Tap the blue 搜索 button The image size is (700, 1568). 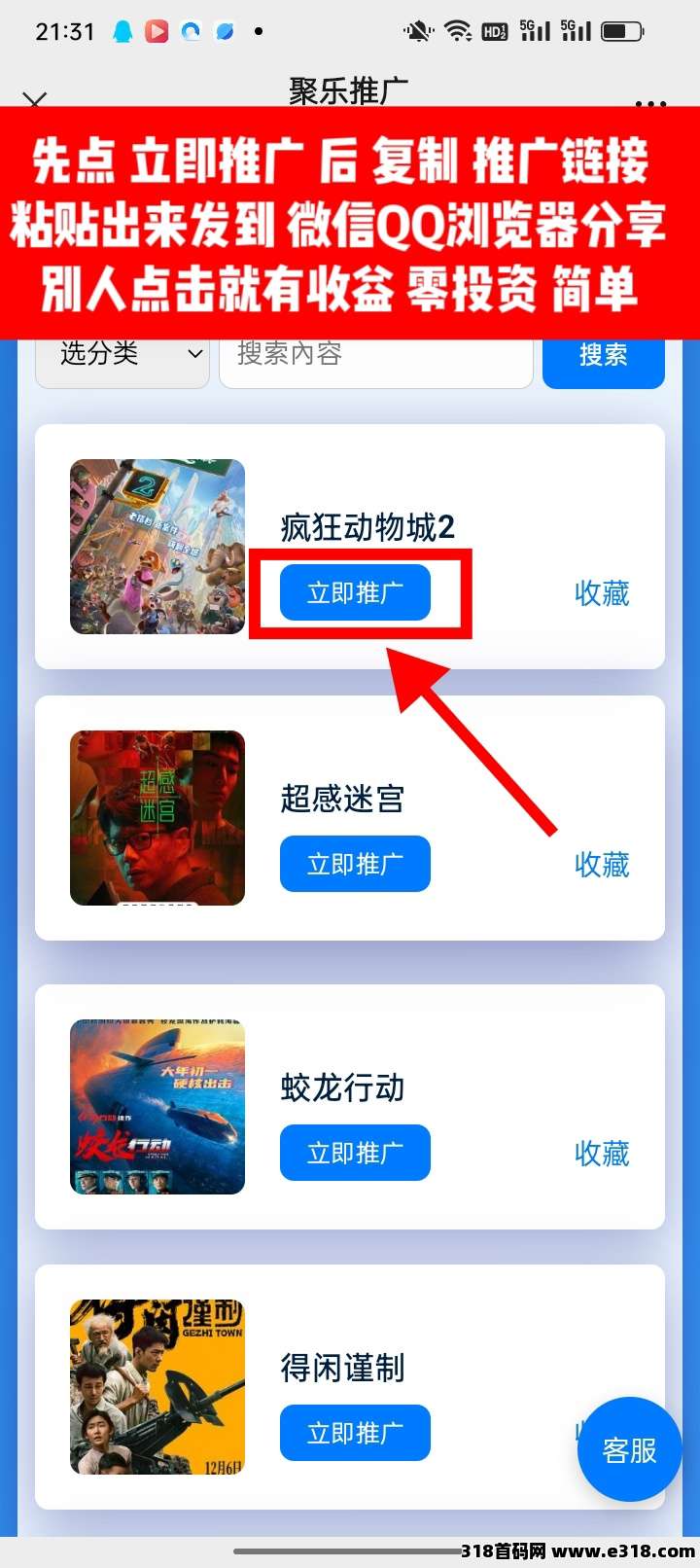[603, 357]
